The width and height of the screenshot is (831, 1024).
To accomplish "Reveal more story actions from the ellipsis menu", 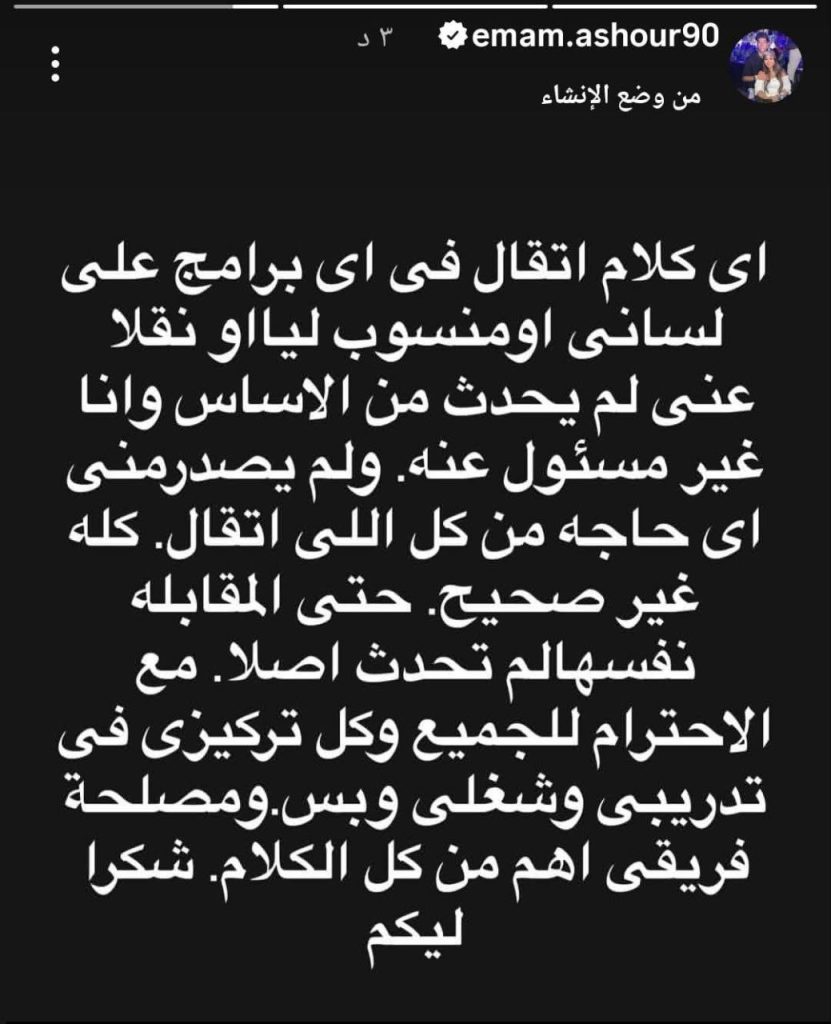I will coord(55,62).
